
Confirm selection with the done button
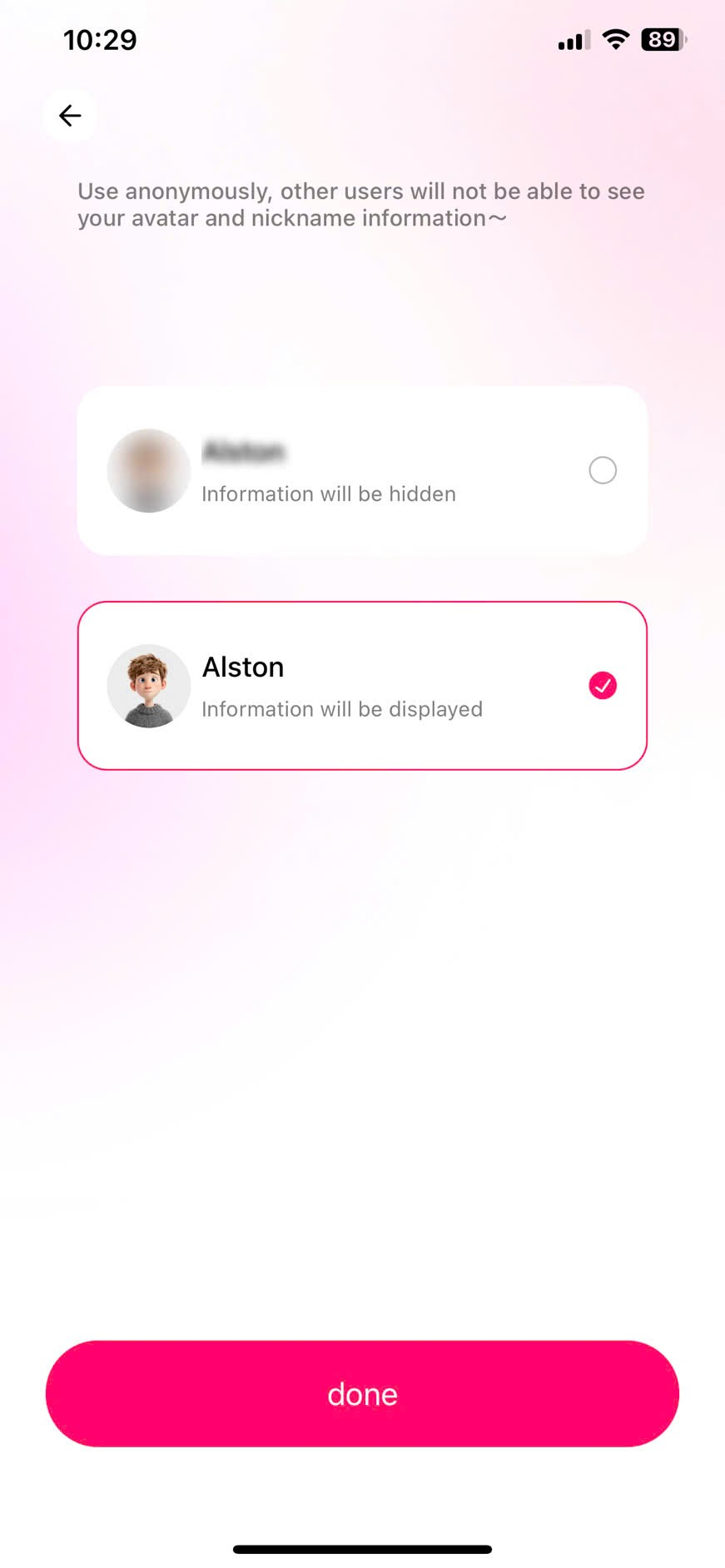pyautogui.click(x=362, y=1393)
